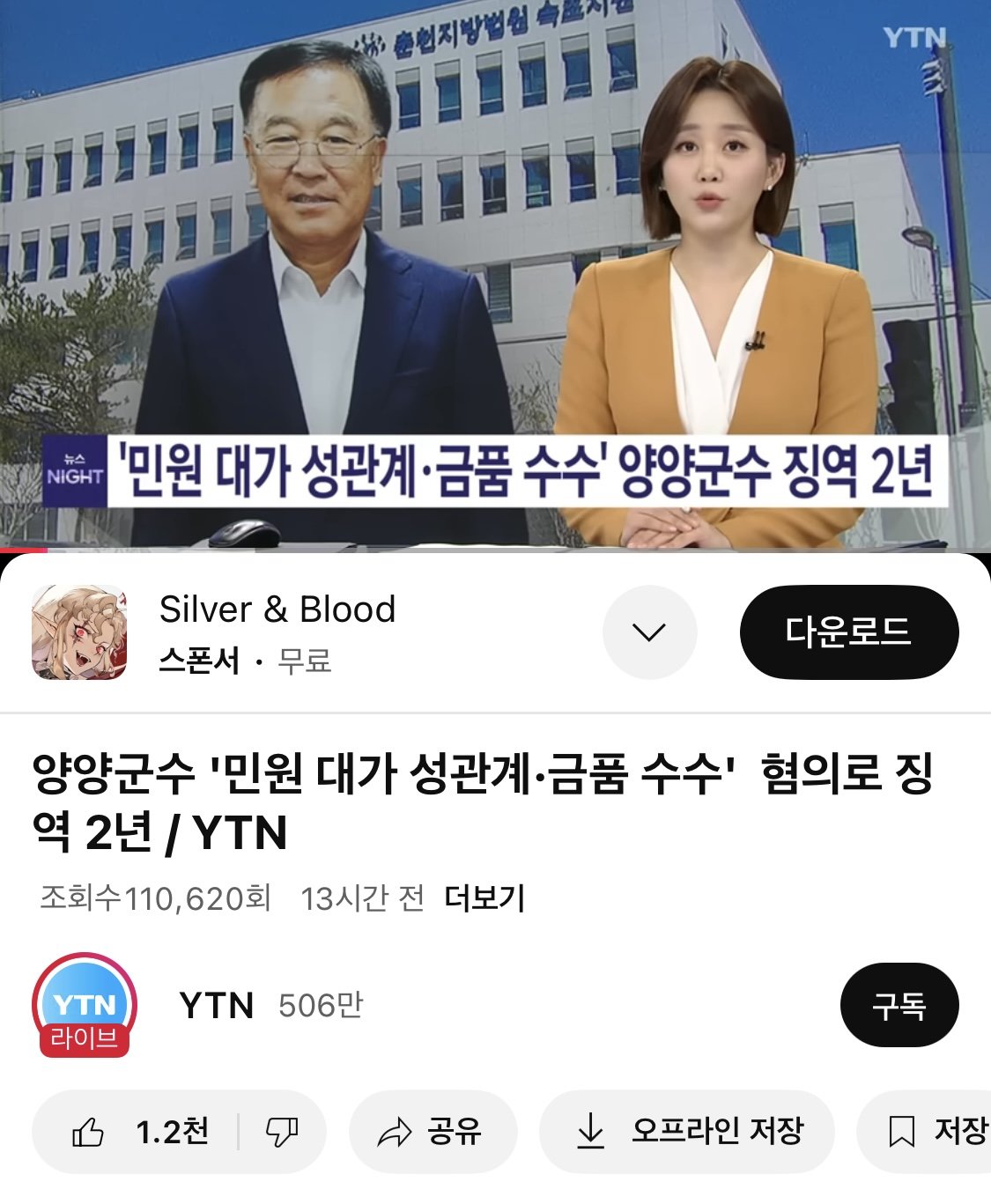991x1204 pixels.
Task: Tap the 다운로드 button on the ad
Action: pos(850,632)
